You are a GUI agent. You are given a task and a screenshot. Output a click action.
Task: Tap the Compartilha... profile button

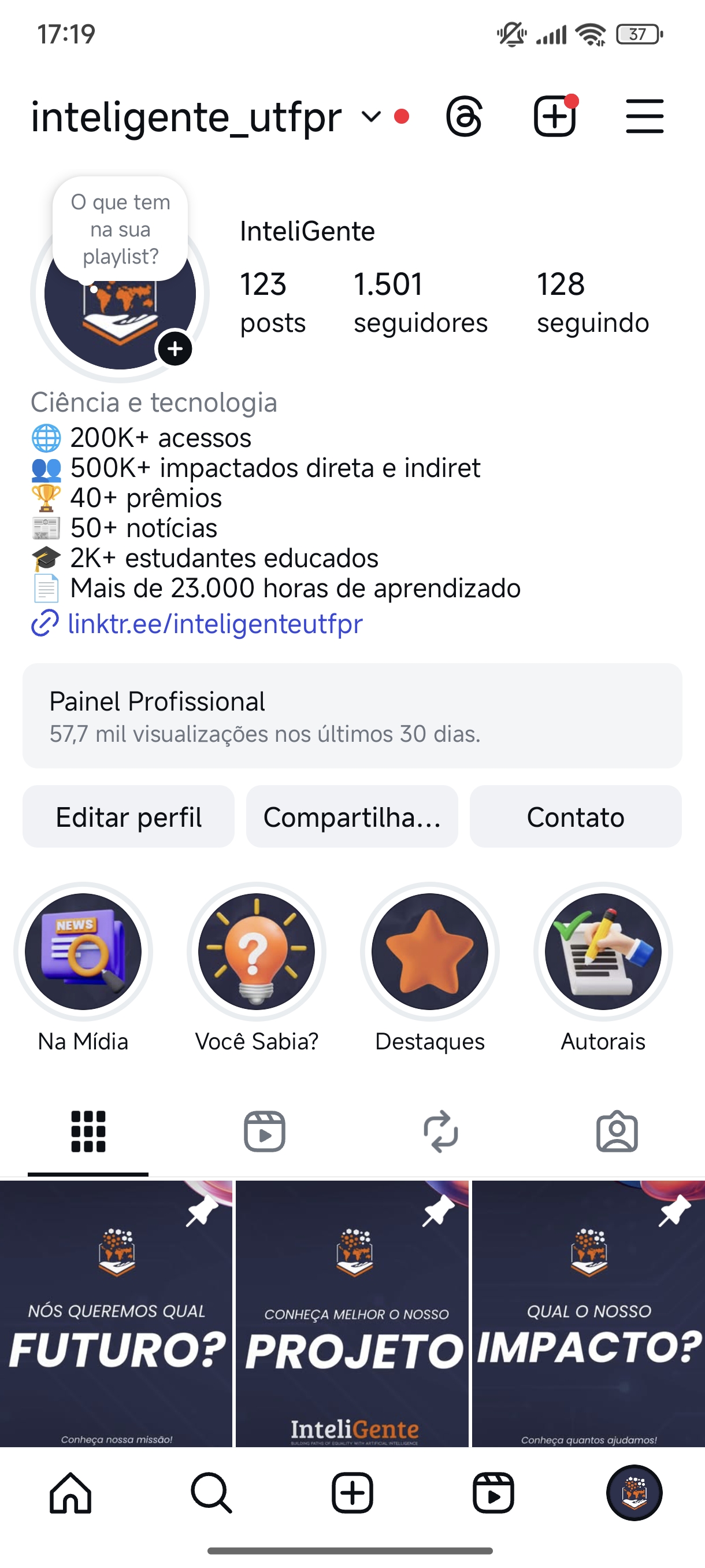point(352,817)
